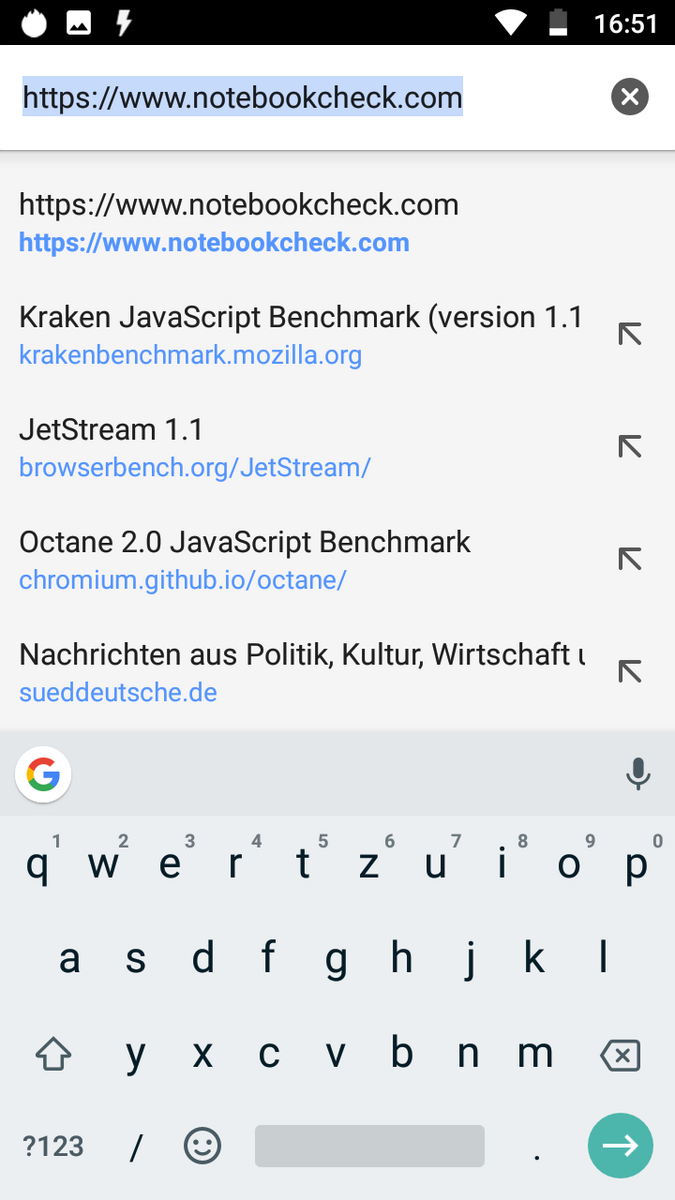
Task: Toggle the shift key
Action: pyautogui.click(x=53, y=1054)
